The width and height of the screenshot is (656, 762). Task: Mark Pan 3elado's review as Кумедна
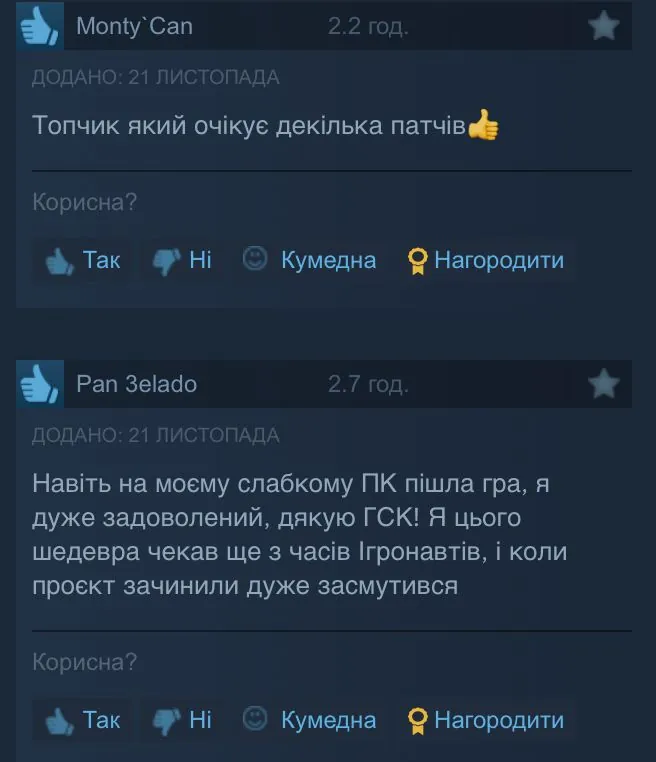point(310,720)
